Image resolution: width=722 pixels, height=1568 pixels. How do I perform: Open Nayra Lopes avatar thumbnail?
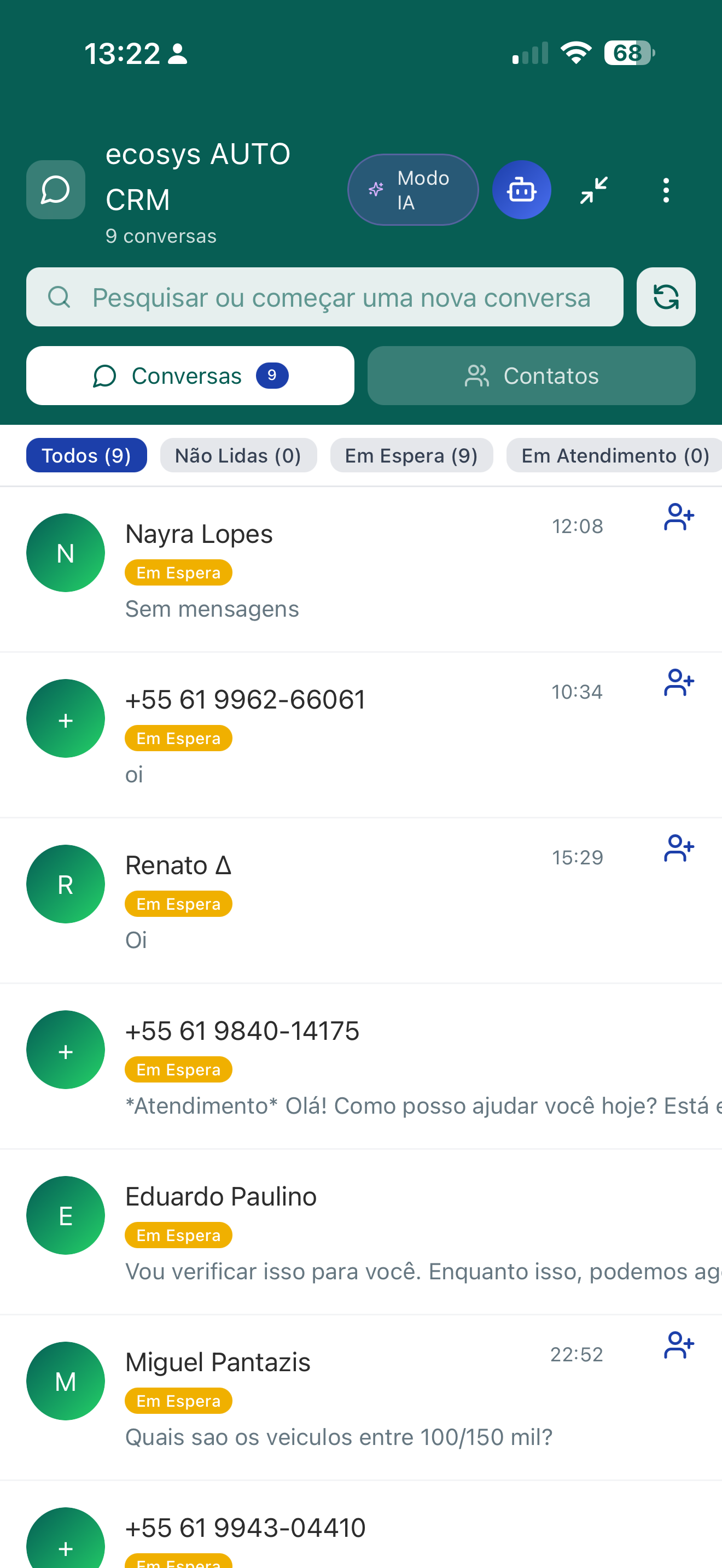(65, 552)
